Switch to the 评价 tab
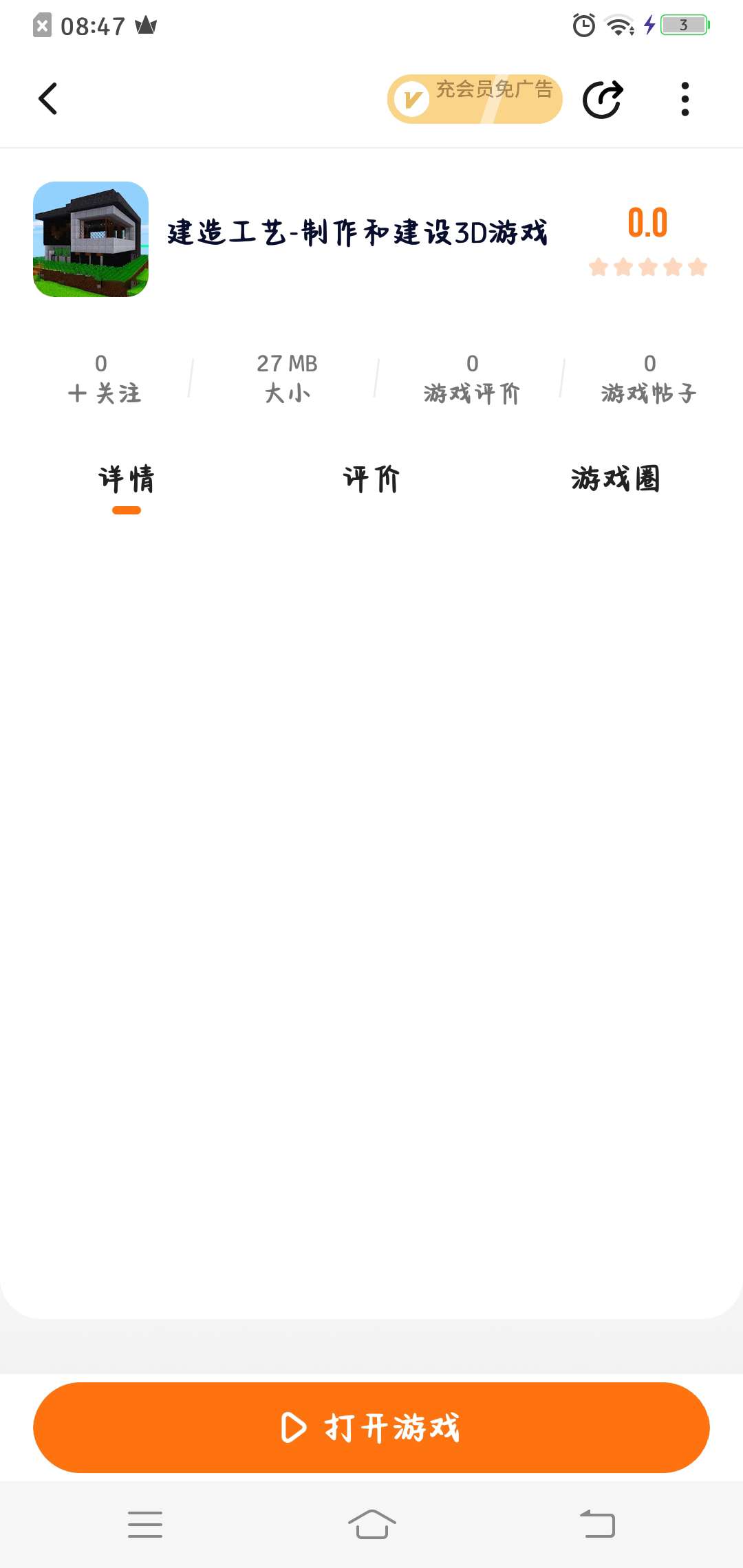 click(x=371, y=479)
